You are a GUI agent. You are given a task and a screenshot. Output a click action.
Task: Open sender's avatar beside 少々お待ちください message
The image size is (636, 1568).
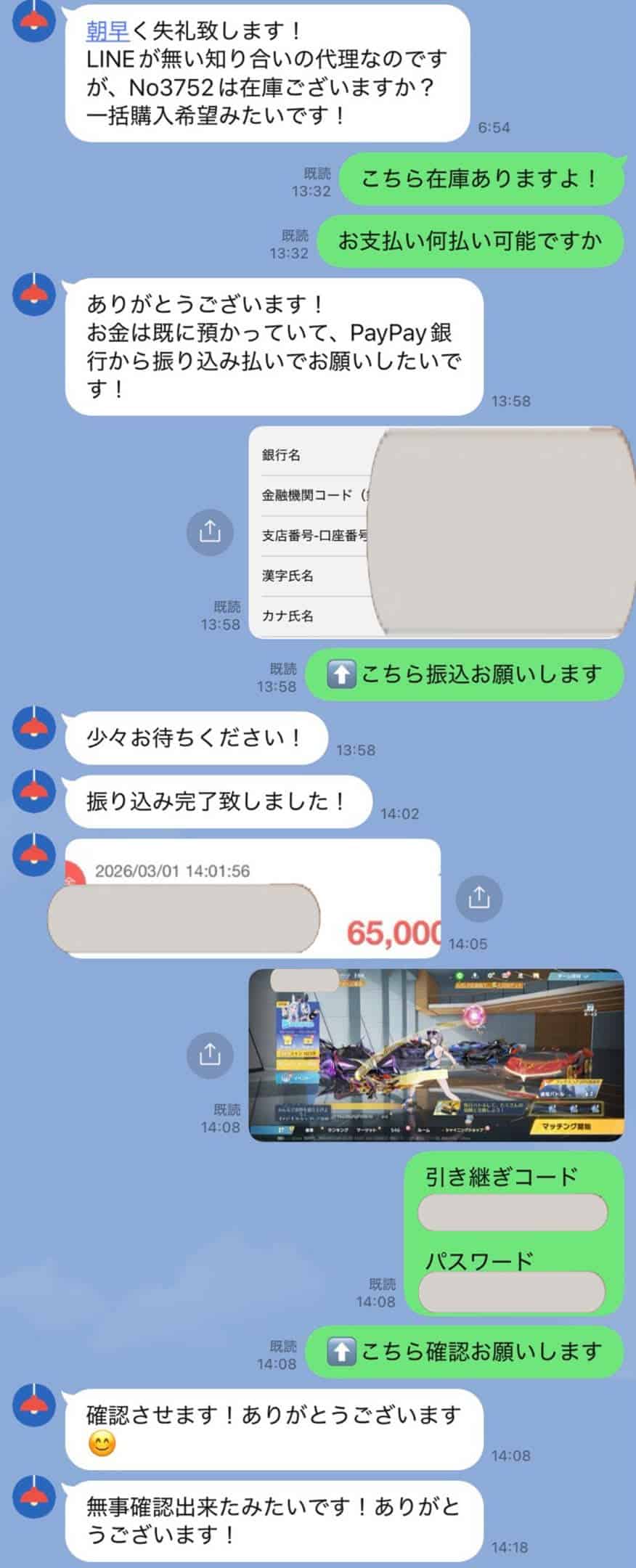34,727
